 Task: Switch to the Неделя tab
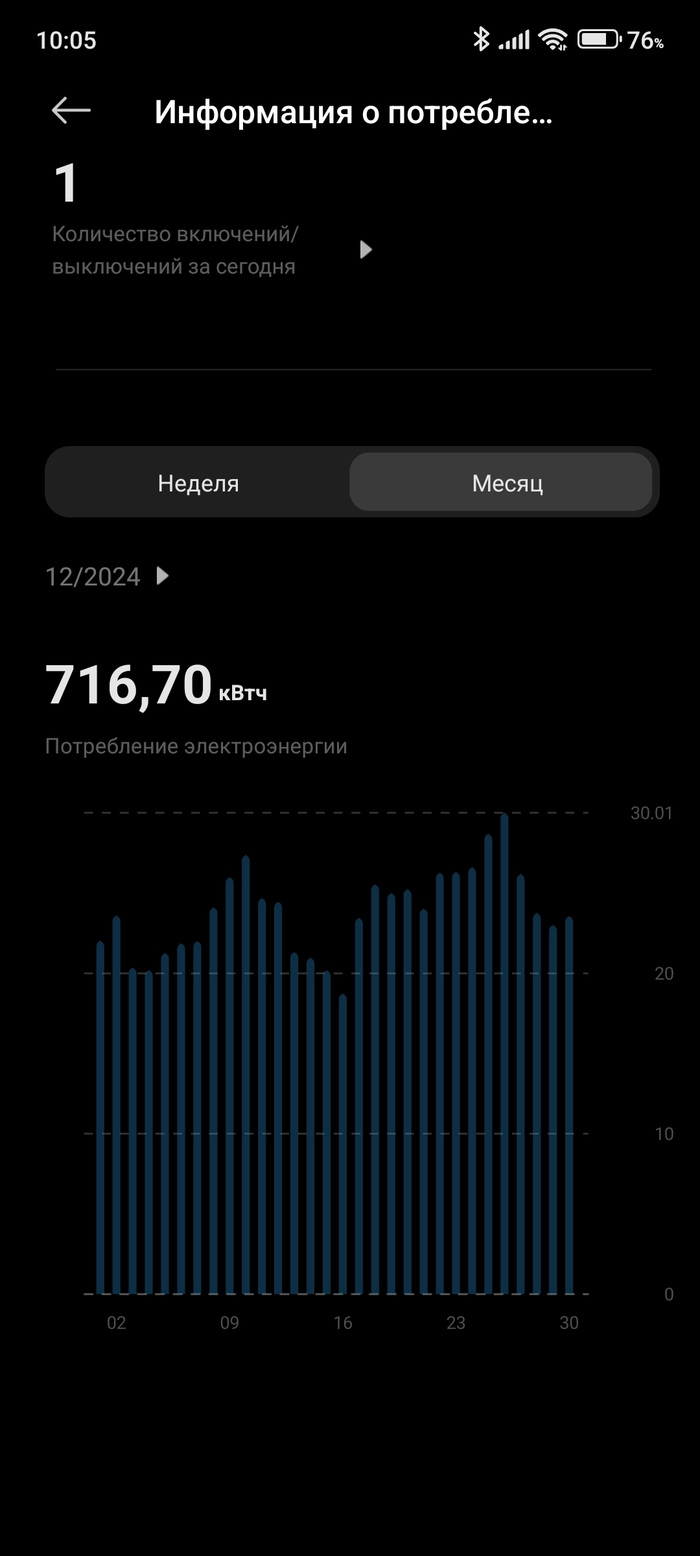pyautogui.click(x=198, y=483)
